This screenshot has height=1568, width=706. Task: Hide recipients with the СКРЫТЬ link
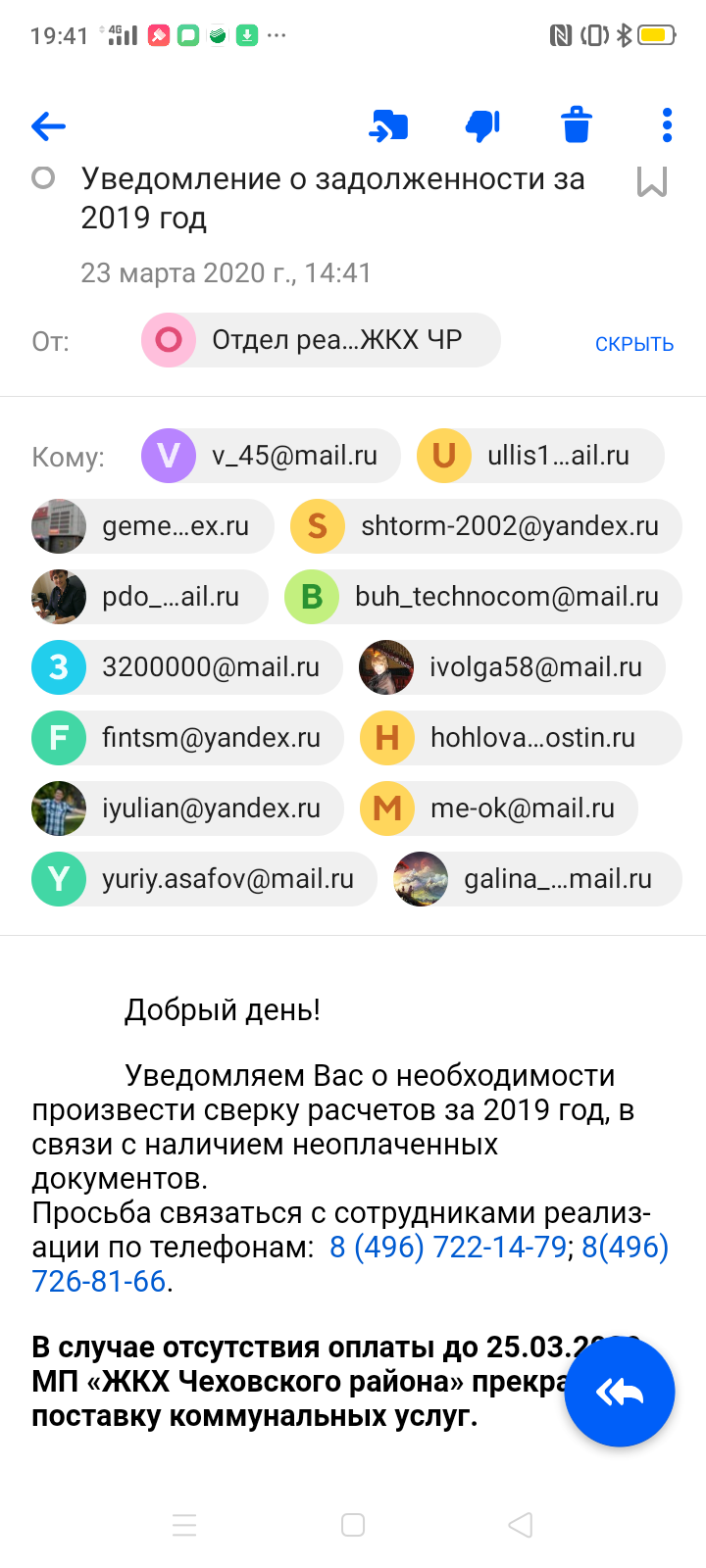pyautogui.click(x=634, y=344)
